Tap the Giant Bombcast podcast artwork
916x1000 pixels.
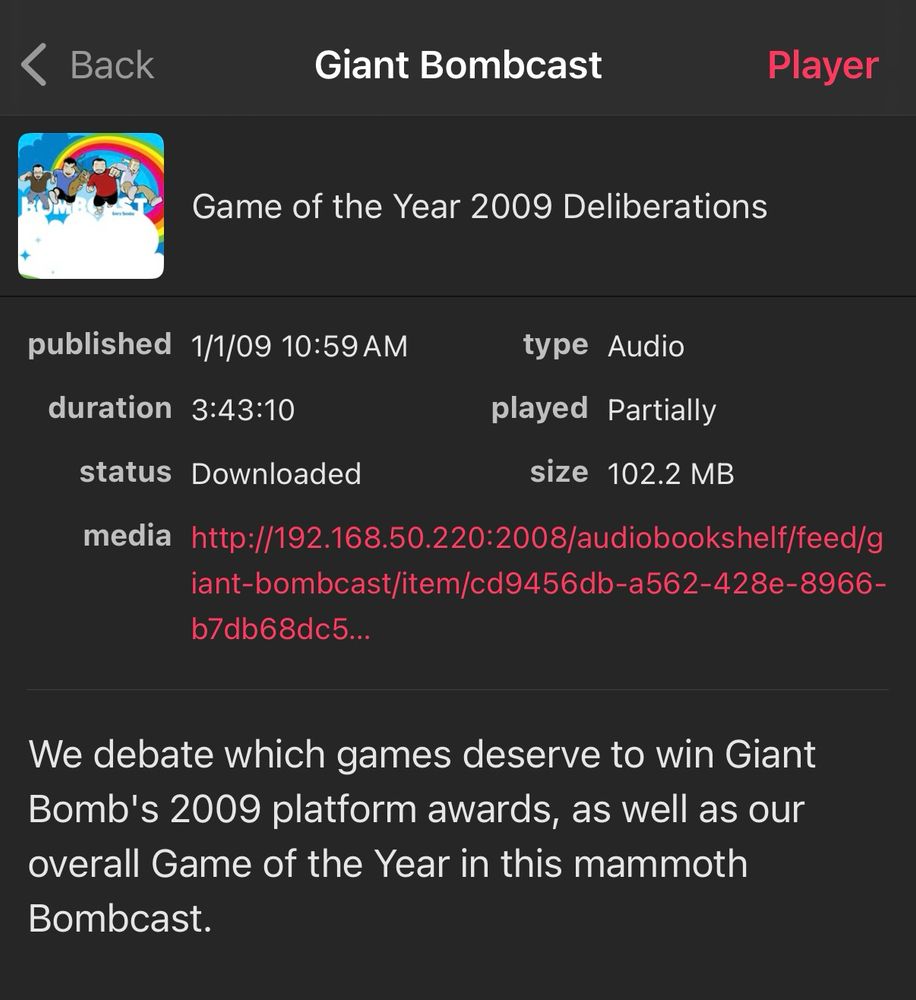tap(90, 205)
